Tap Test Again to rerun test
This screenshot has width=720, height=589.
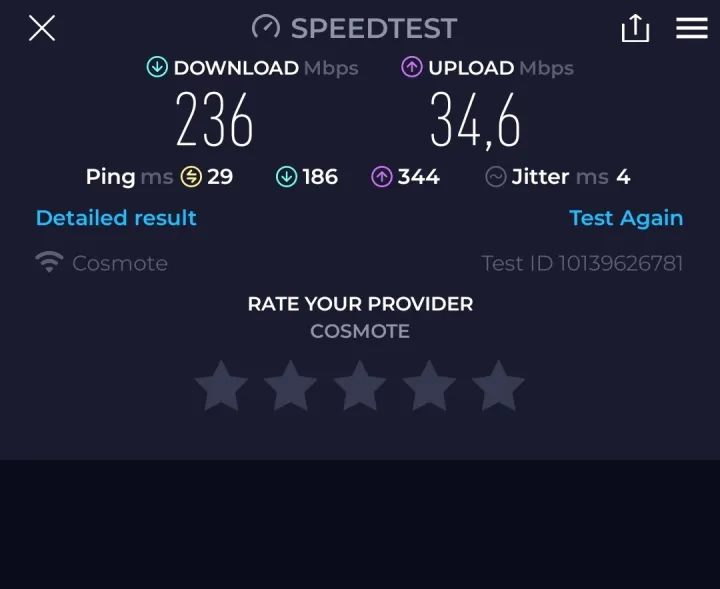[626, 218]
